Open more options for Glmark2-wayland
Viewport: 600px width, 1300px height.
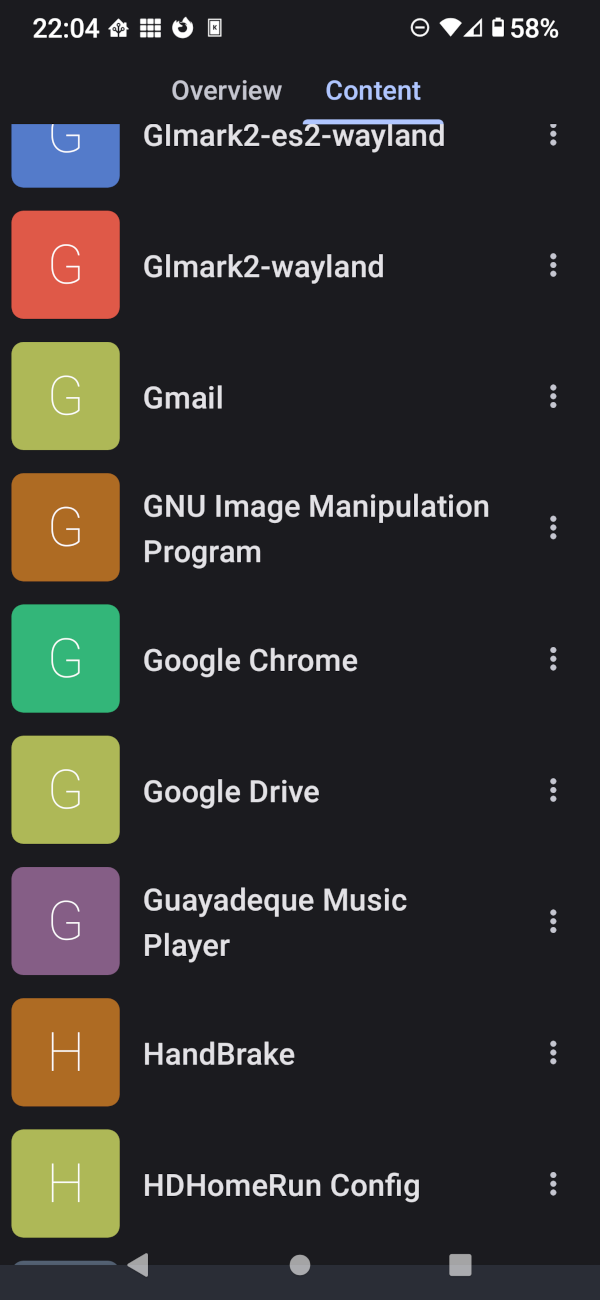click(x=553, y=265)
